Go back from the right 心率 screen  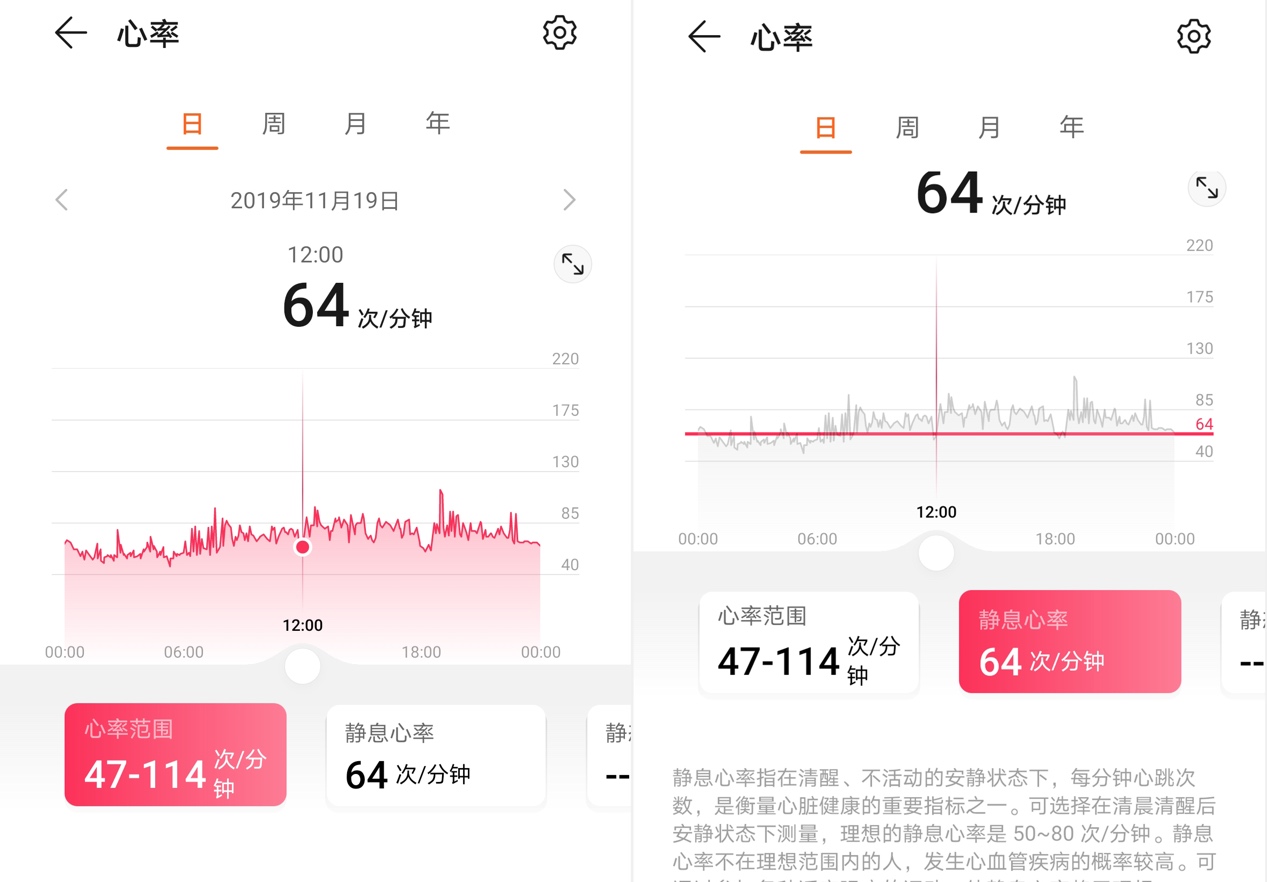[x=704, y=37]
